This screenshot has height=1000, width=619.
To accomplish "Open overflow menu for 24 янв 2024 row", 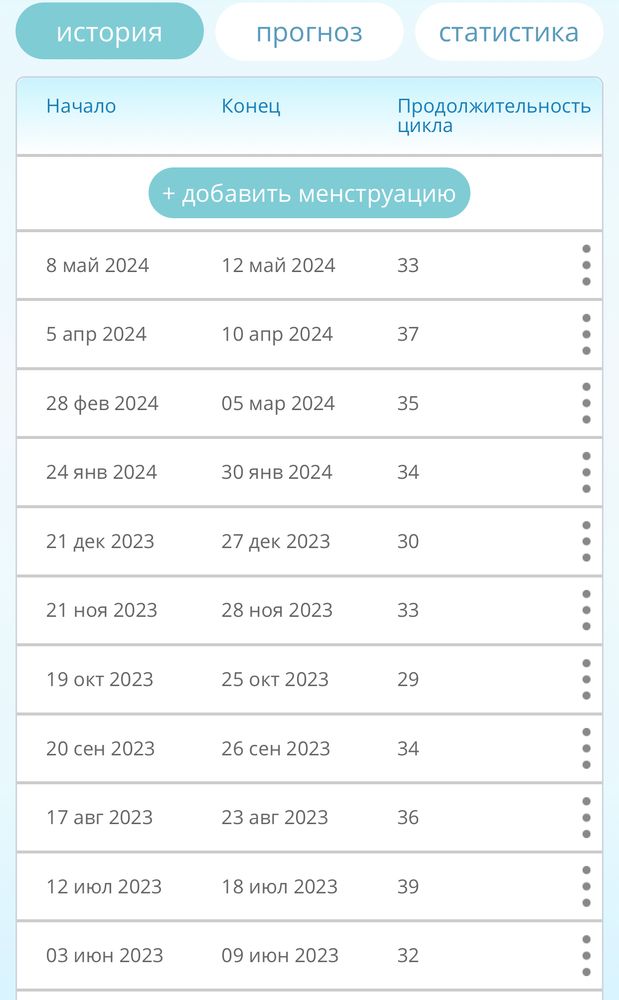I will (x=586, y=473).
